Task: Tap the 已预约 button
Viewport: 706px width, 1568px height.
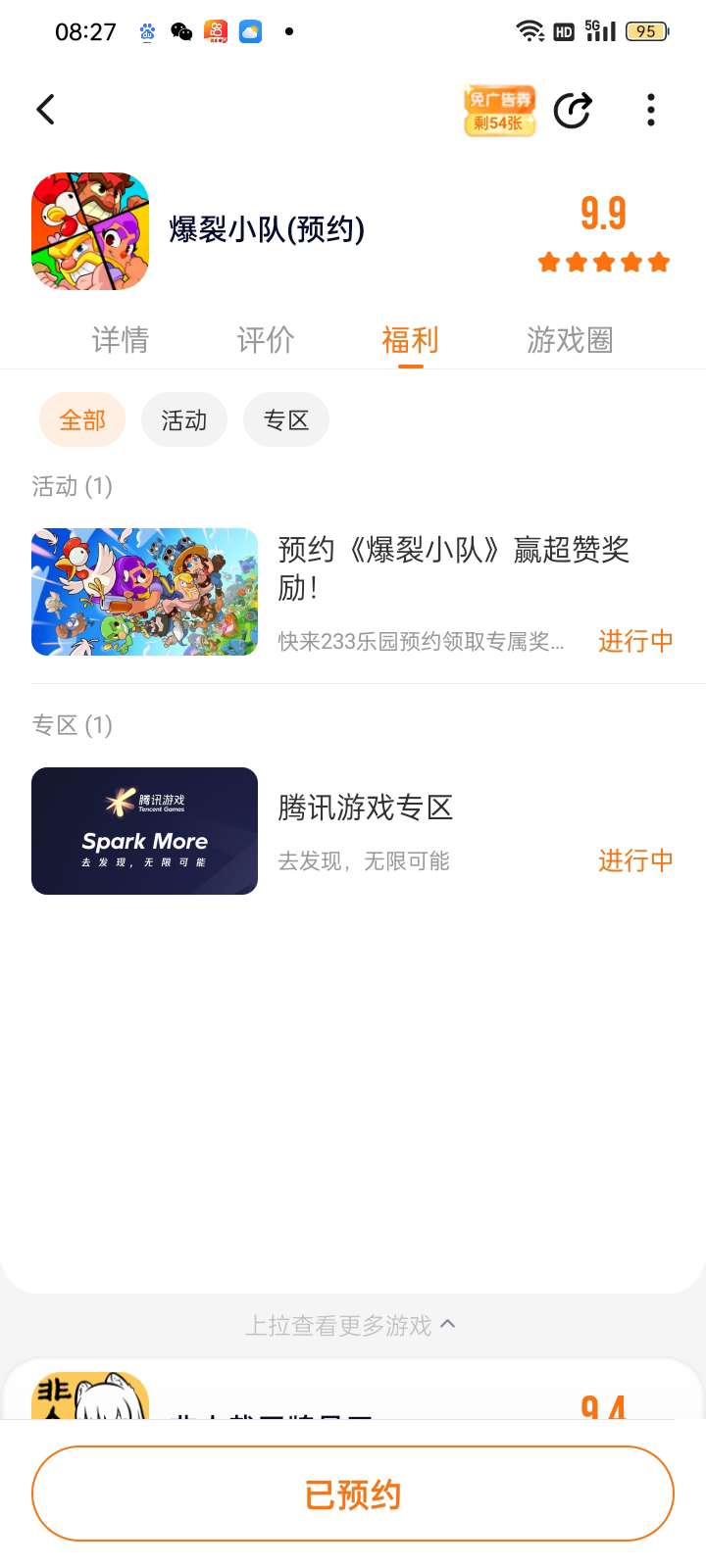Action: tap(353, 1494)
